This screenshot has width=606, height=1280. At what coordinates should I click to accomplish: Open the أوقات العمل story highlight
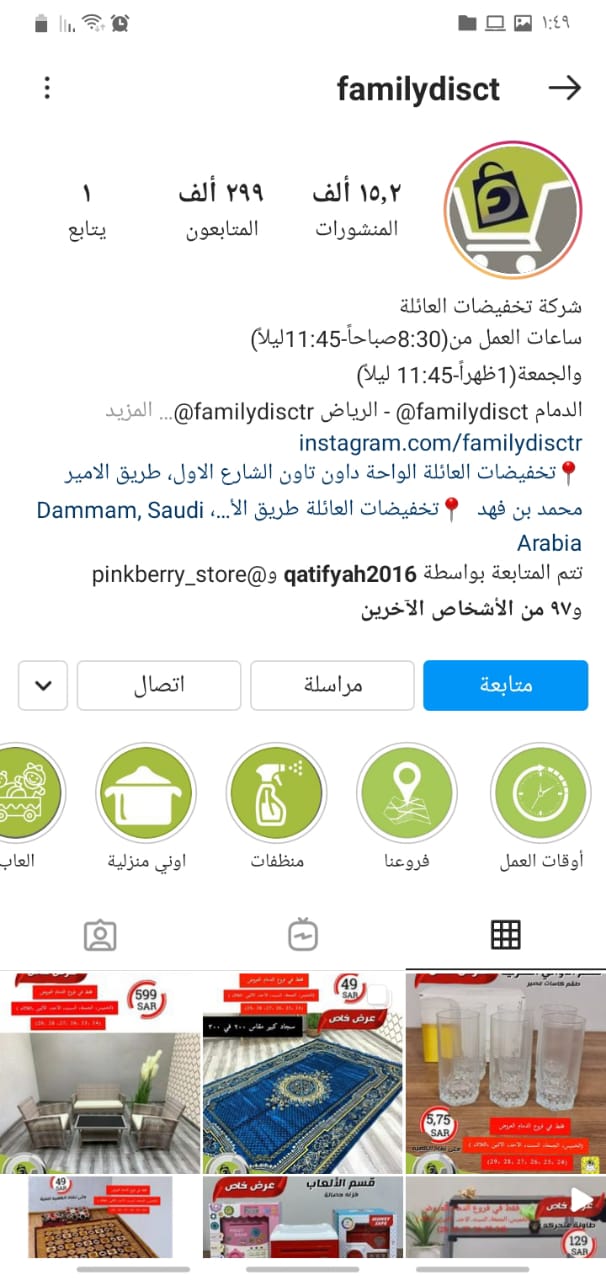[x=540, y=793]
